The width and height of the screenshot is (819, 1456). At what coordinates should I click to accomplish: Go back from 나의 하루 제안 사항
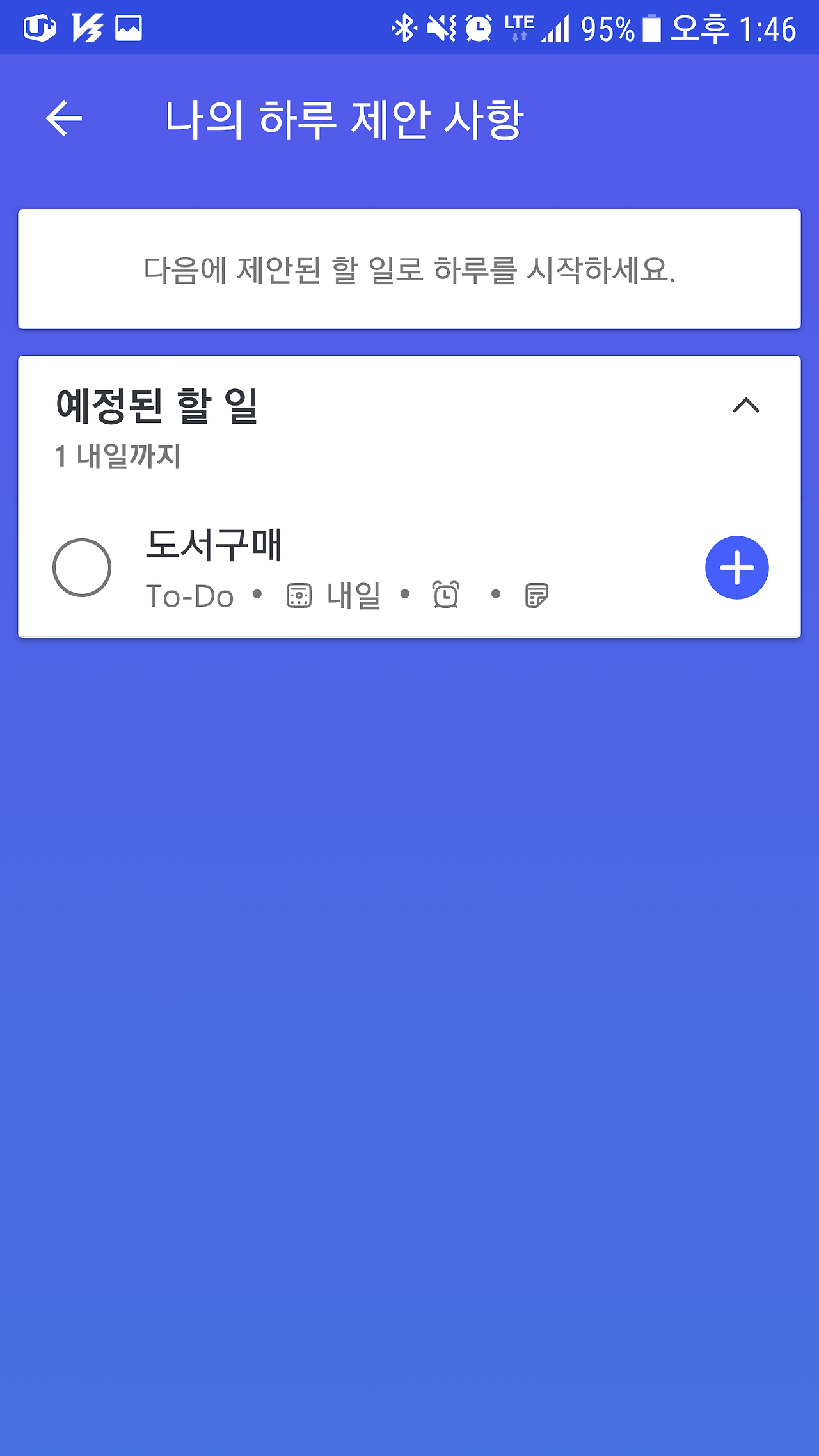[x=64, y=118]
